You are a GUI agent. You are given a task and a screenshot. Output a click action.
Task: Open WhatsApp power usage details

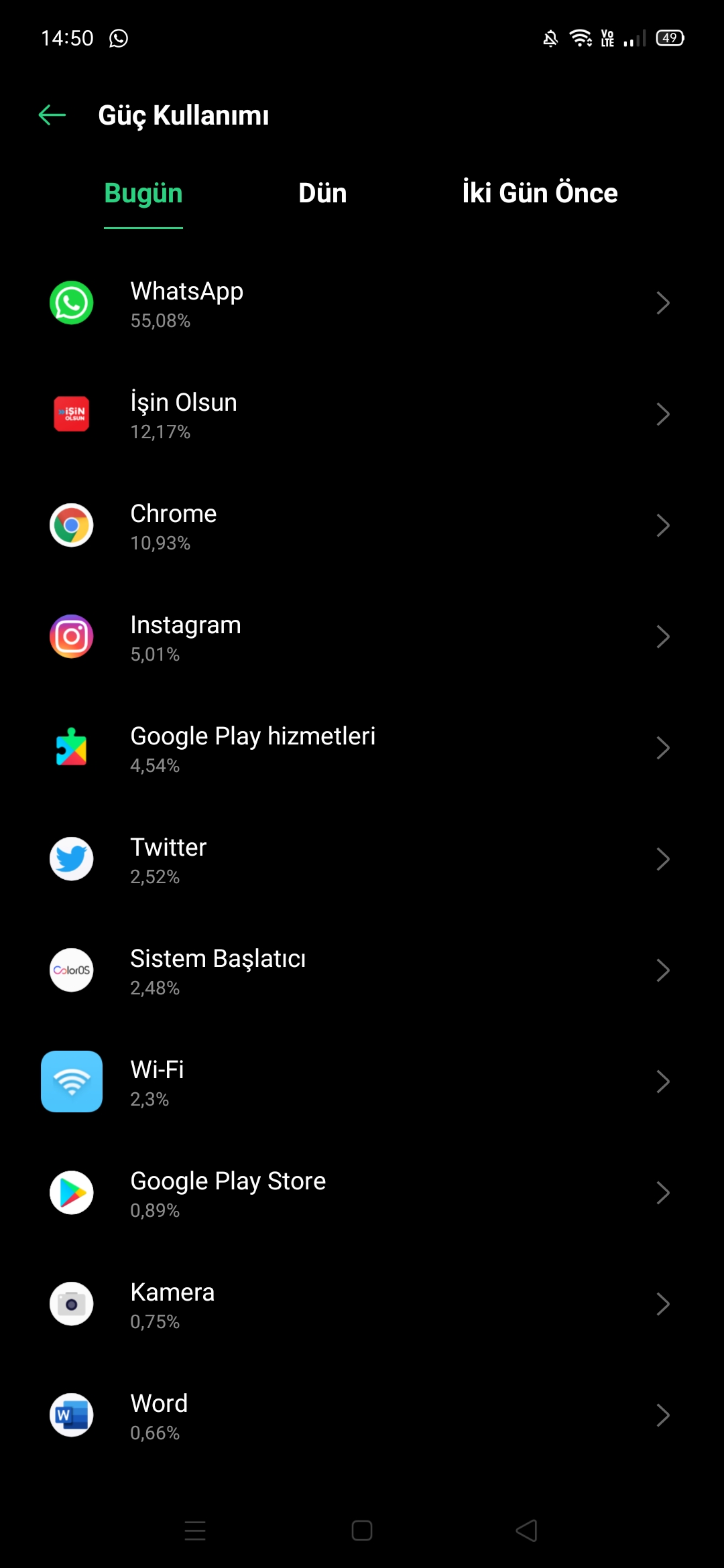362,304
